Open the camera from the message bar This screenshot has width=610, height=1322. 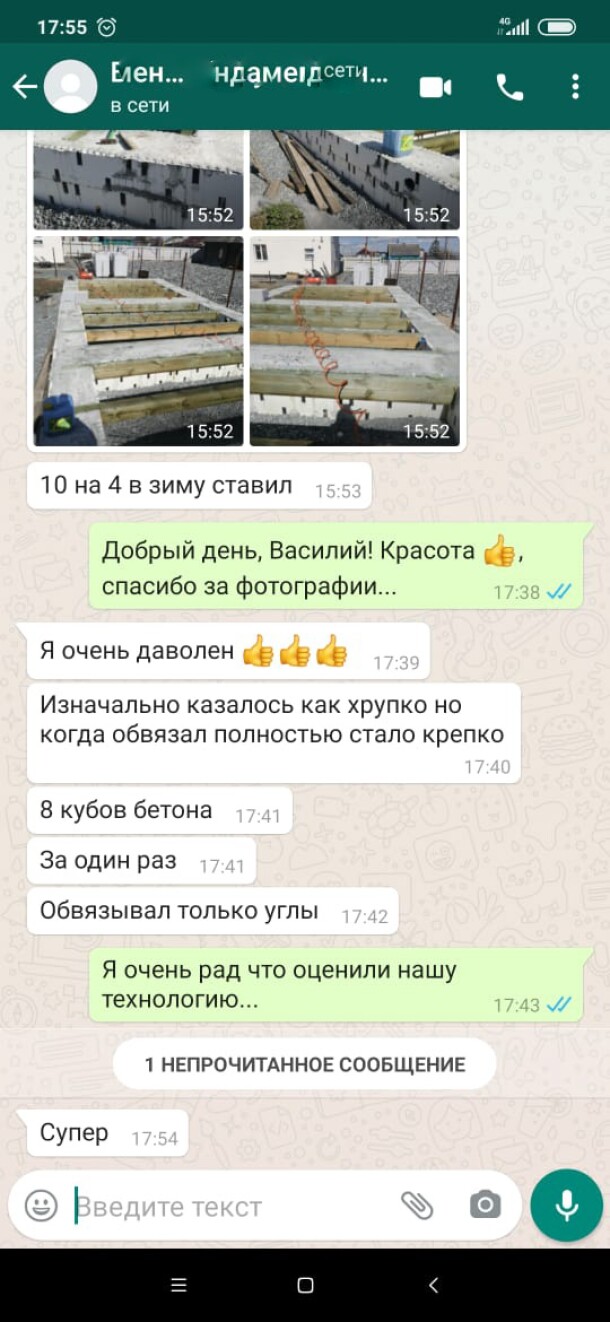485,1205
